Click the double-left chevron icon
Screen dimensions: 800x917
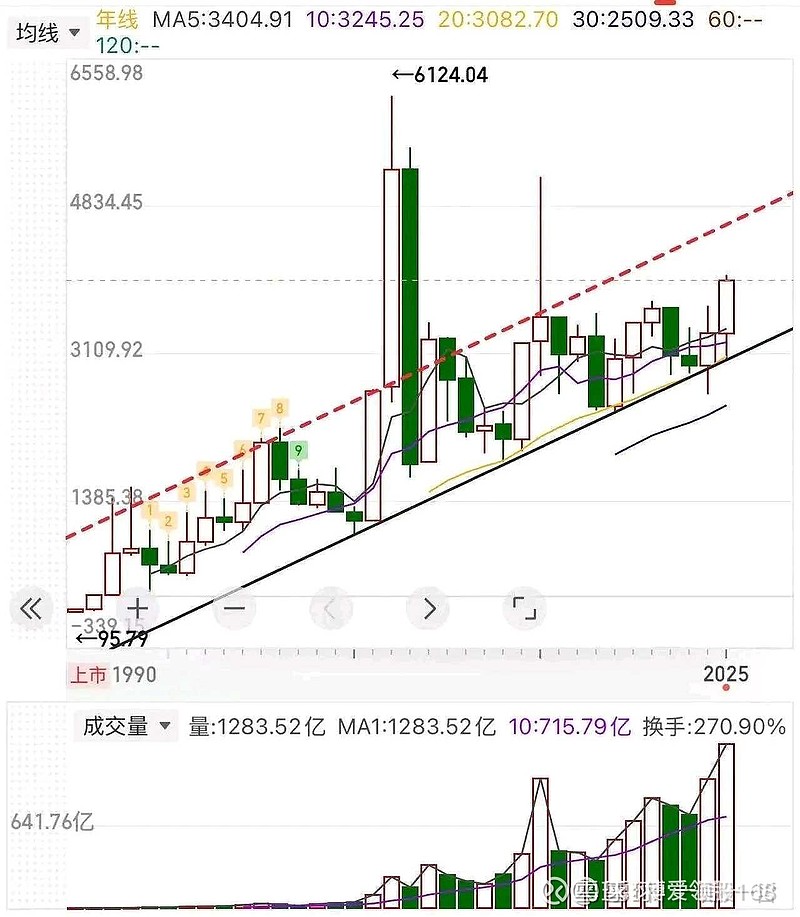point(30,607)
